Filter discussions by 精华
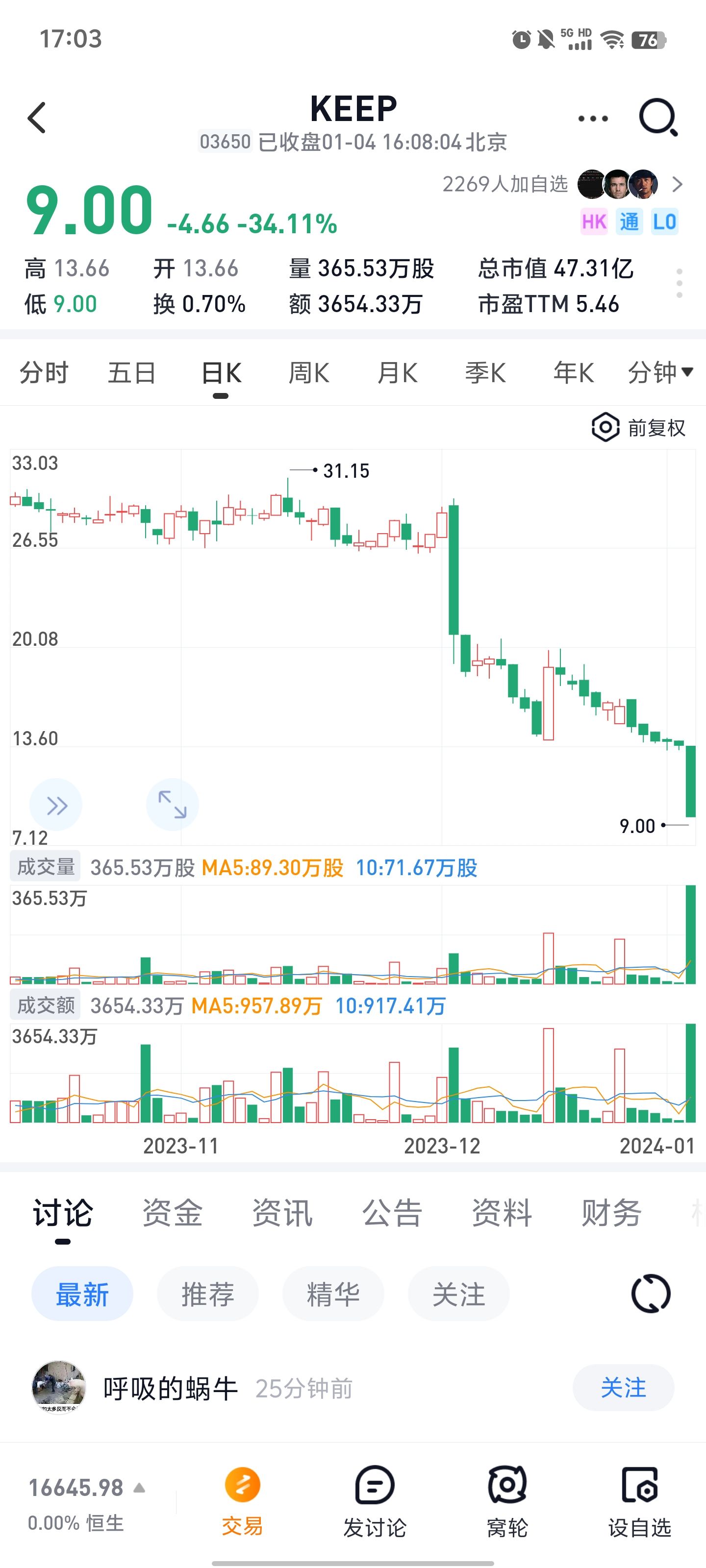The image size is (706, 1568). point(333,1294)
